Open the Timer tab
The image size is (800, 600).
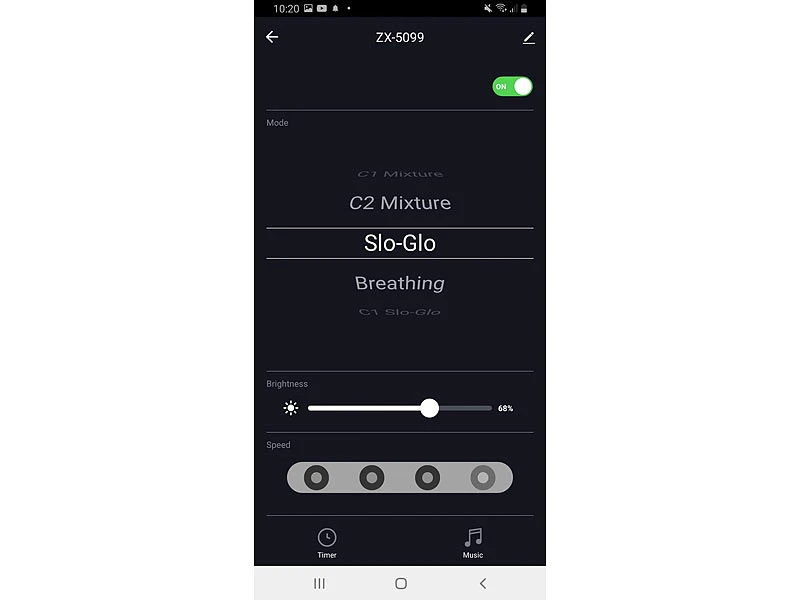(x=327, y=543)
